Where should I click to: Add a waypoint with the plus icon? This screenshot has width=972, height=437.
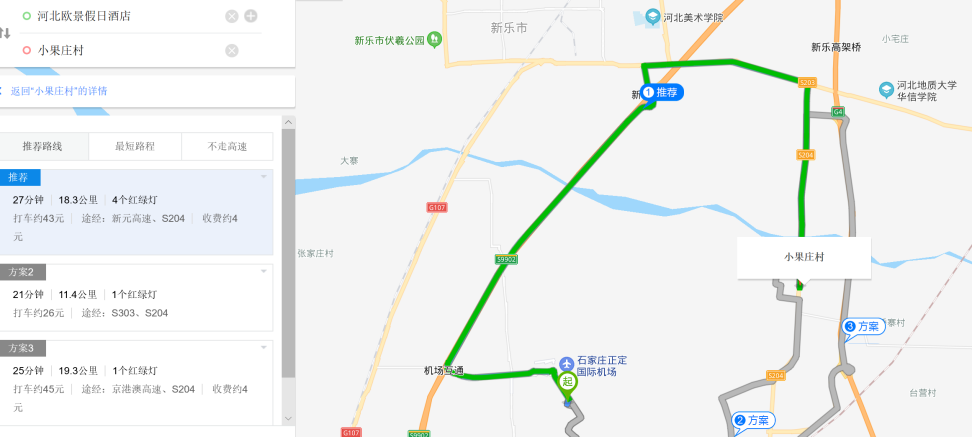click(250, 16)
